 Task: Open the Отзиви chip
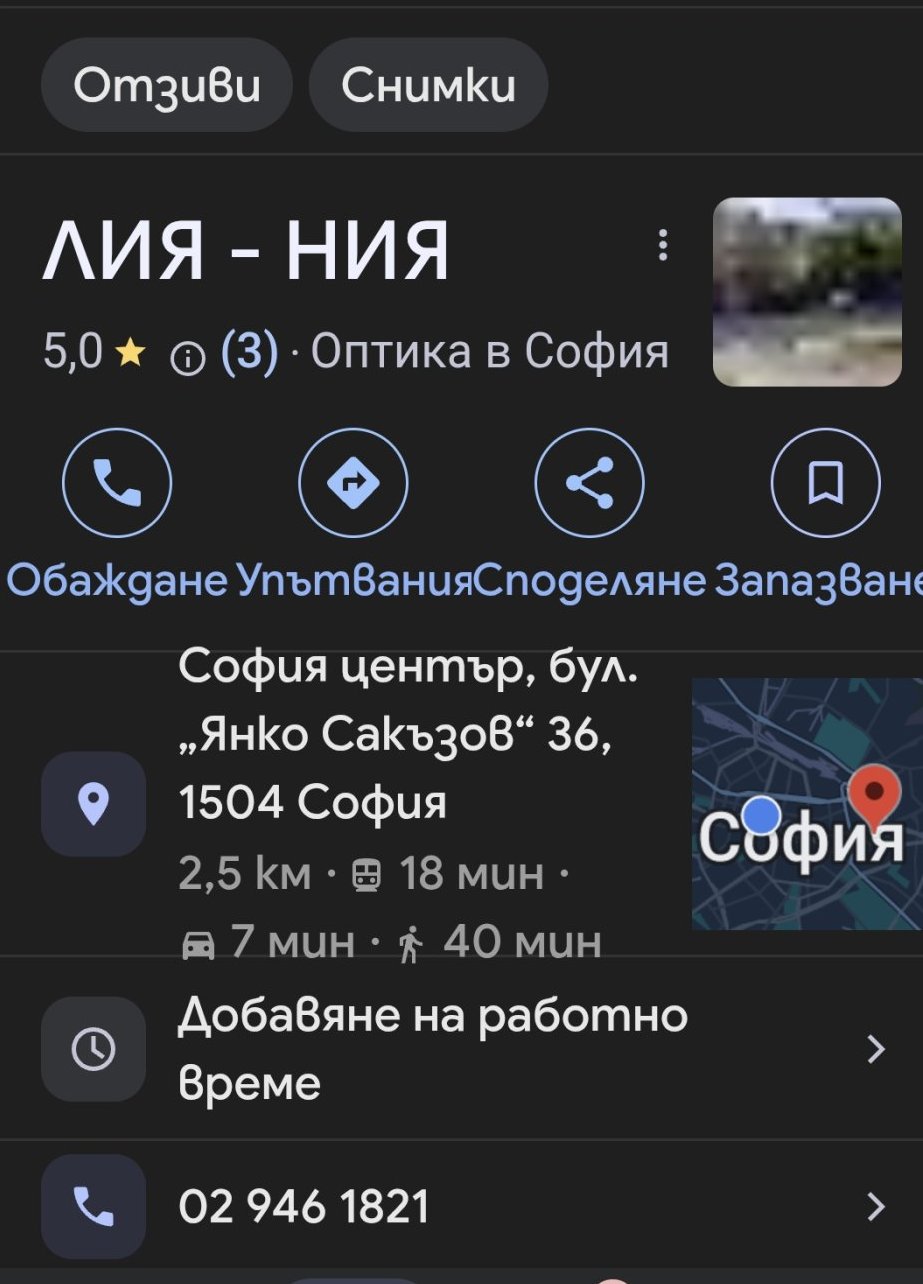click(166, 85)
